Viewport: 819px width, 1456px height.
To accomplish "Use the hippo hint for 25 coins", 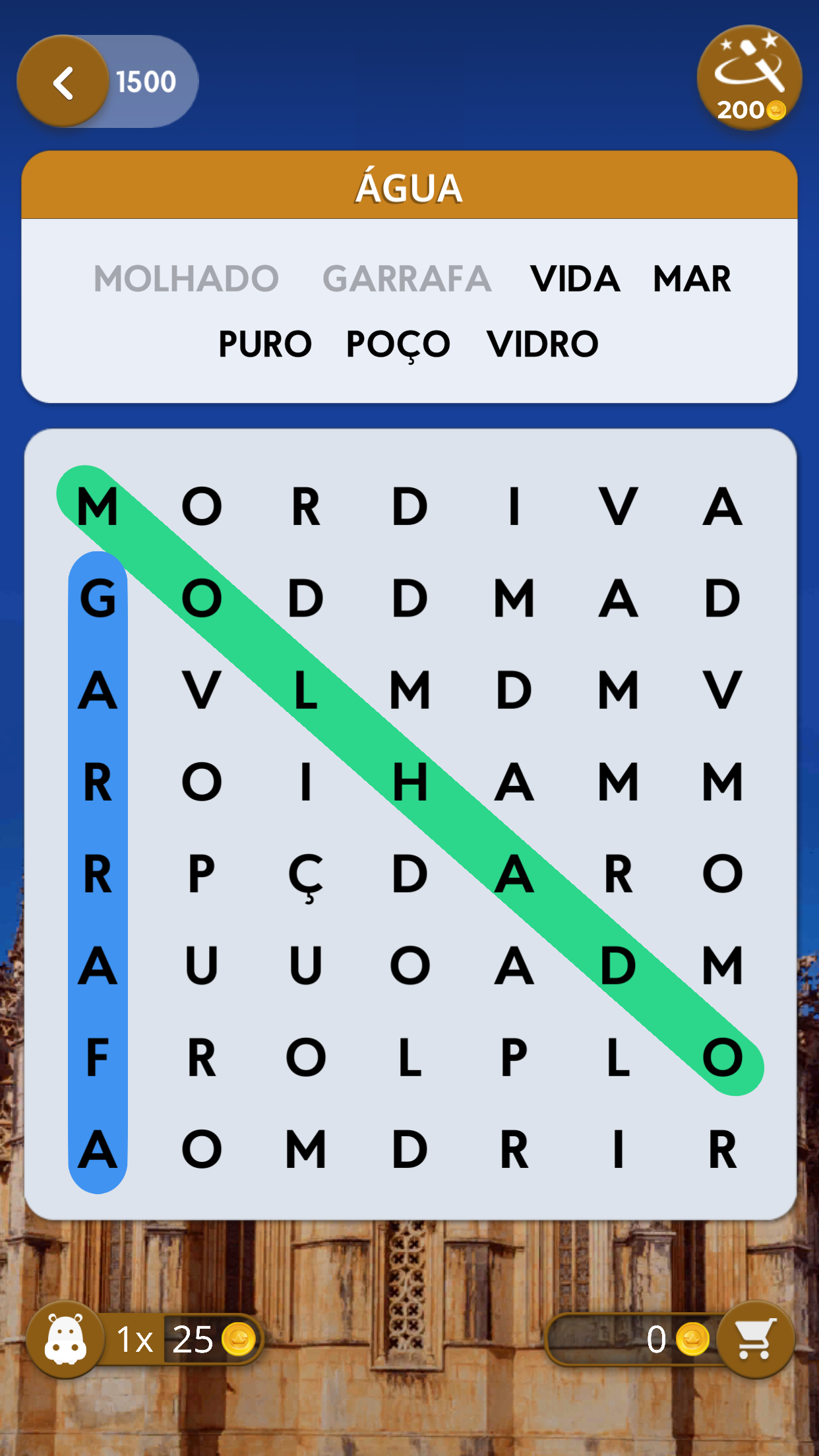I will [66, 1339].
